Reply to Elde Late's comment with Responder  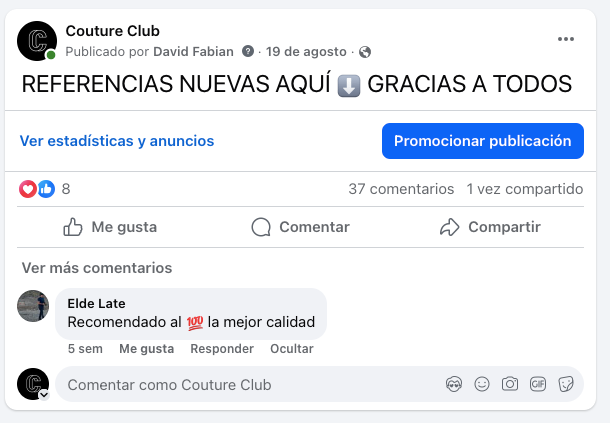222,349
